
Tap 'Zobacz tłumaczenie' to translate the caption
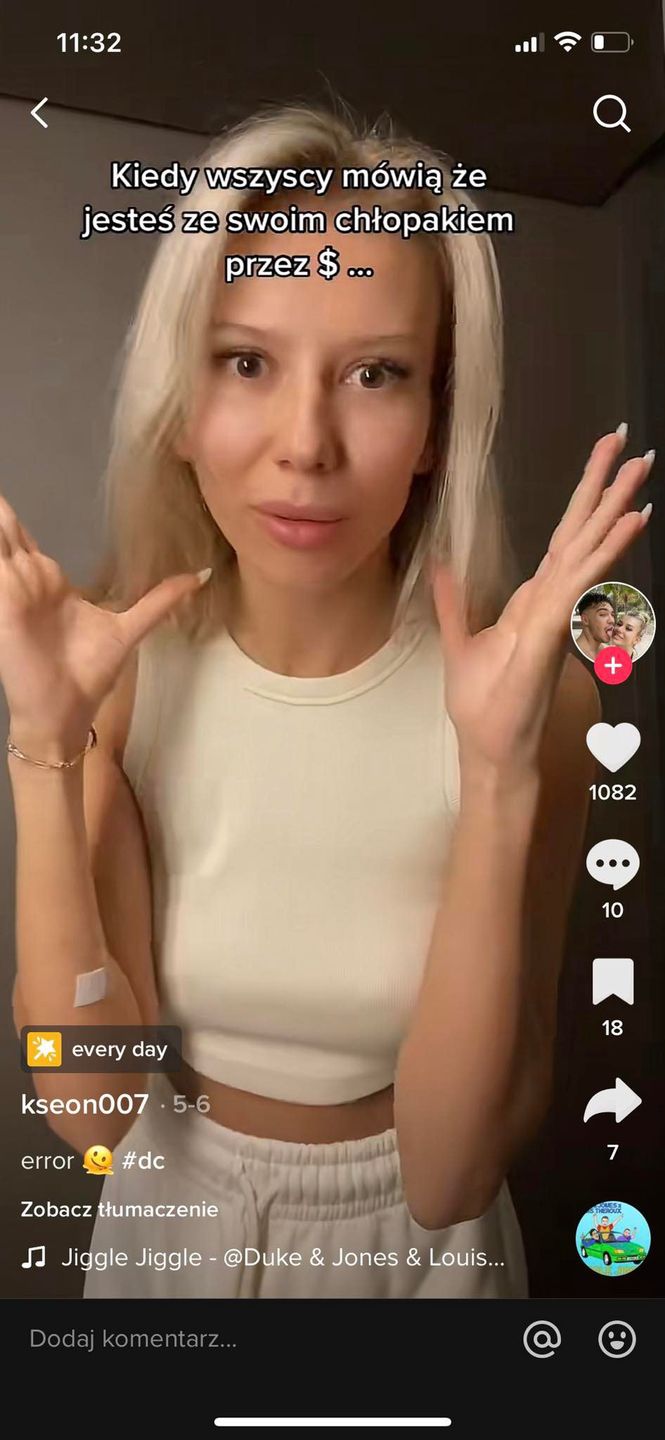click(x=120, y=1209)
